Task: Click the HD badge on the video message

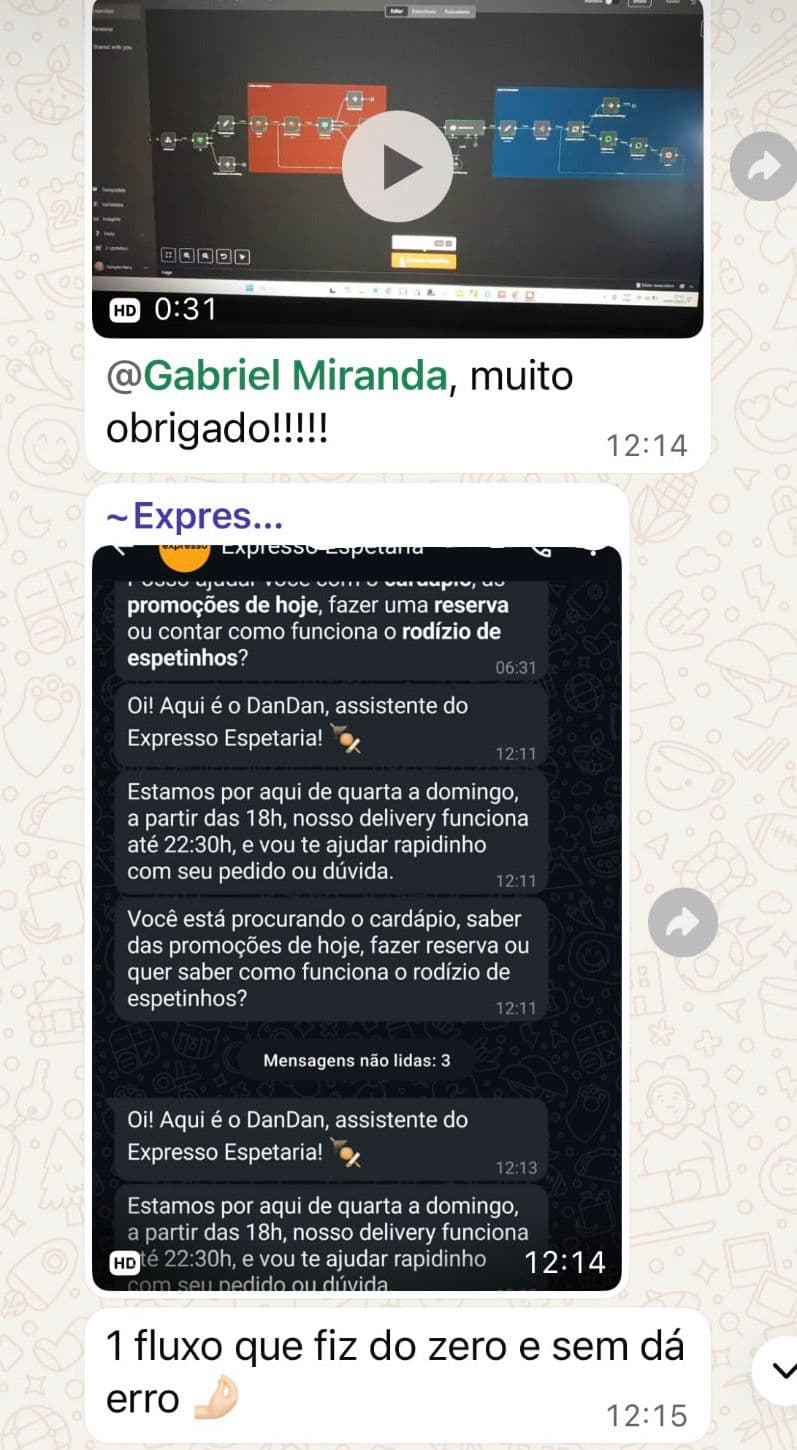Action: click(122, 309)
